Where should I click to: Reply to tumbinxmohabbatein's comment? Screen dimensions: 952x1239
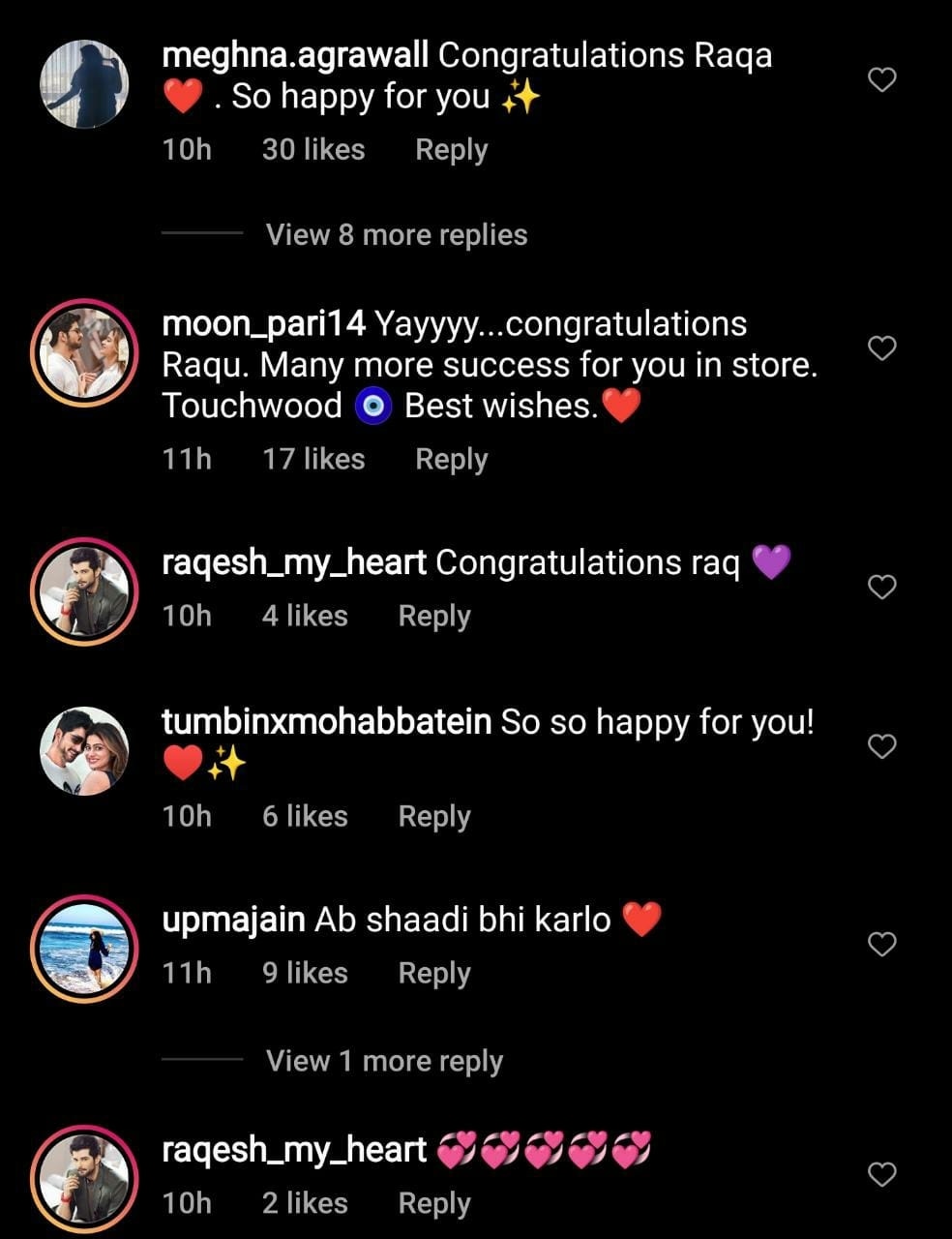[434, 816]
